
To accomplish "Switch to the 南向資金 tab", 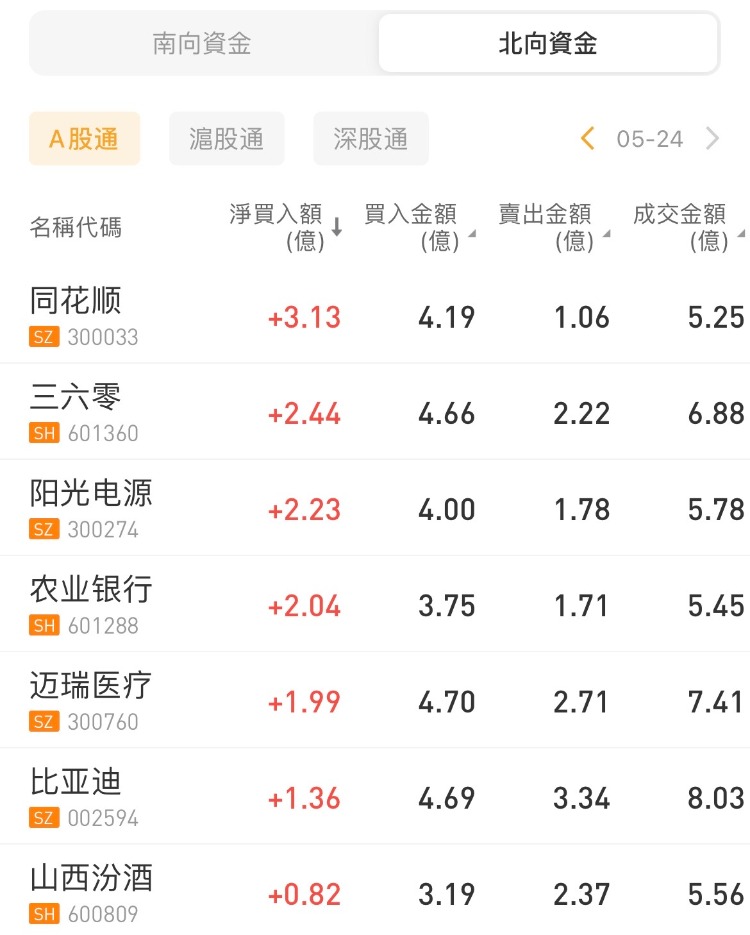I will 202,44.
